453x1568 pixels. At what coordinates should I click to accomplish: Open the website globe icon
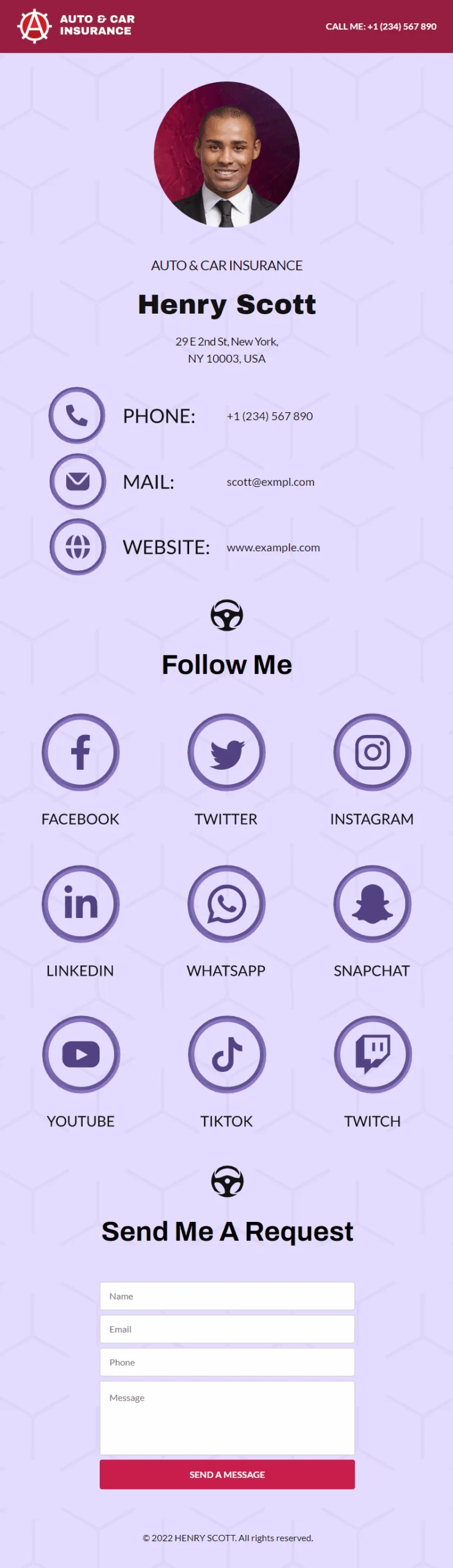click(78, 547)
